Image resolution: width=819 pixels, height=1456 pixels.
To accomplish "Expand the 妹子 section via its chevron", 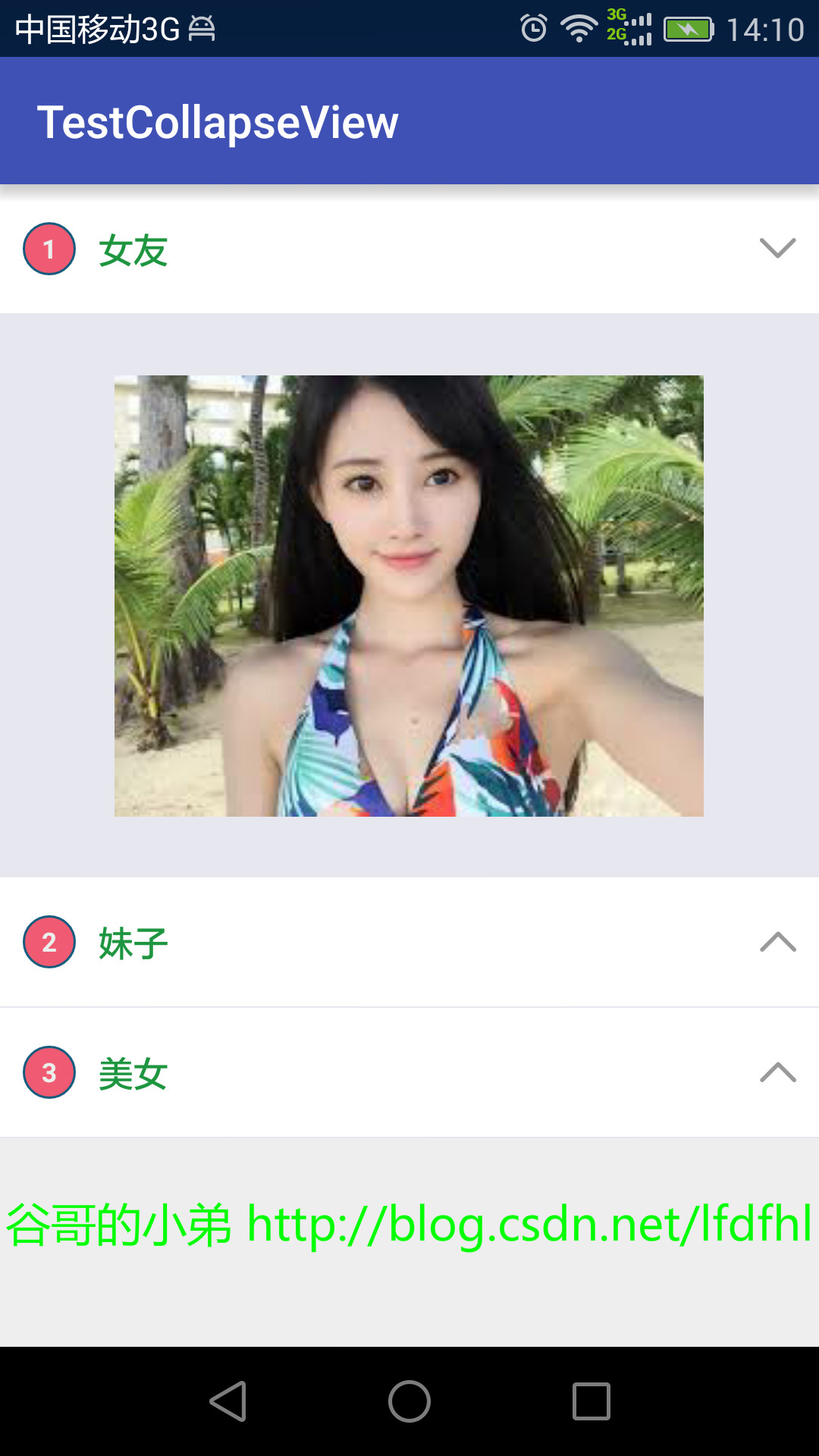I will click(777, 942).
